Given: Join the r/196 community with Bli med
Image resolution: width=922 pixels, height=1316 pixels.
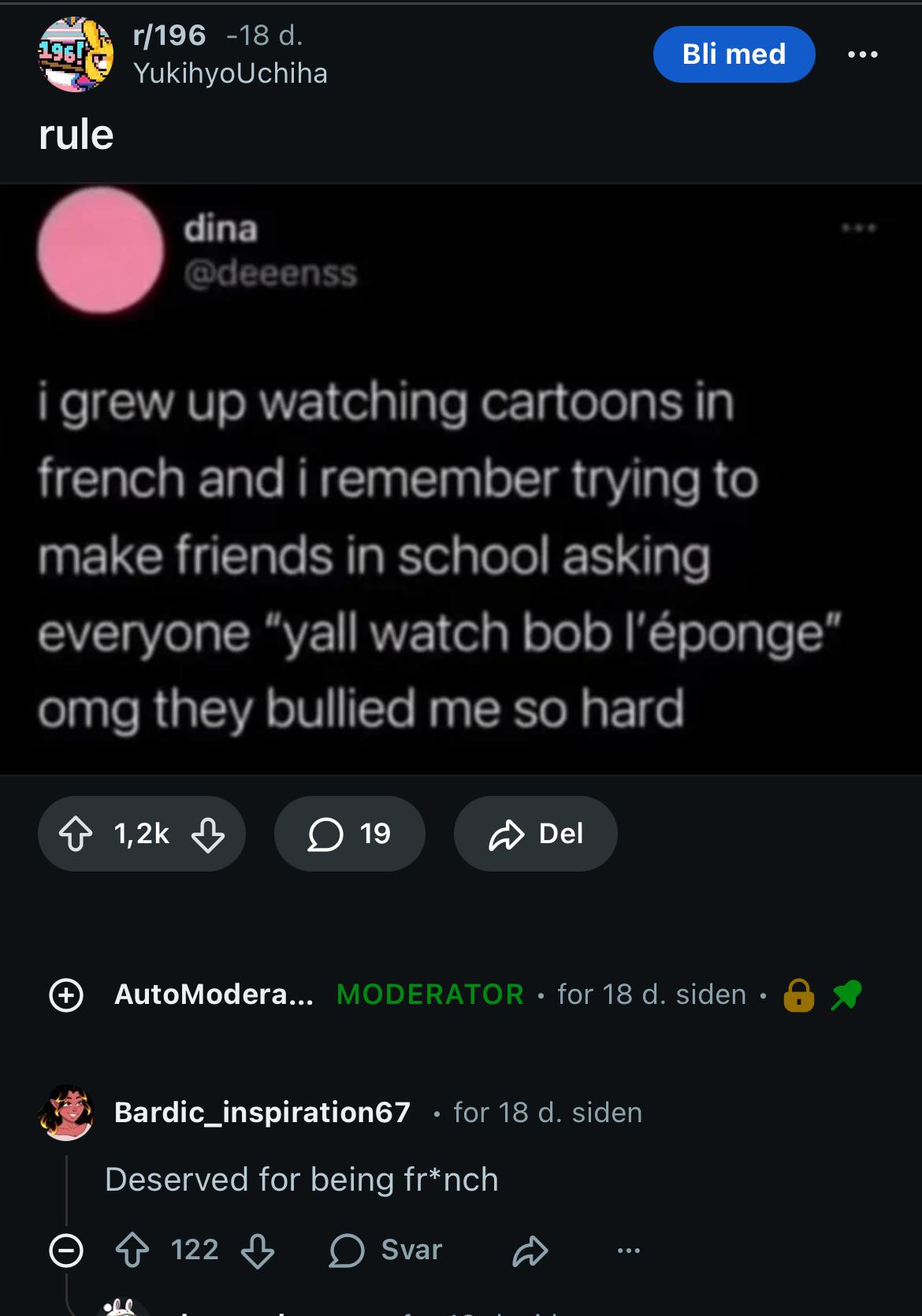Looking at the screenshot, I should 733,54.
